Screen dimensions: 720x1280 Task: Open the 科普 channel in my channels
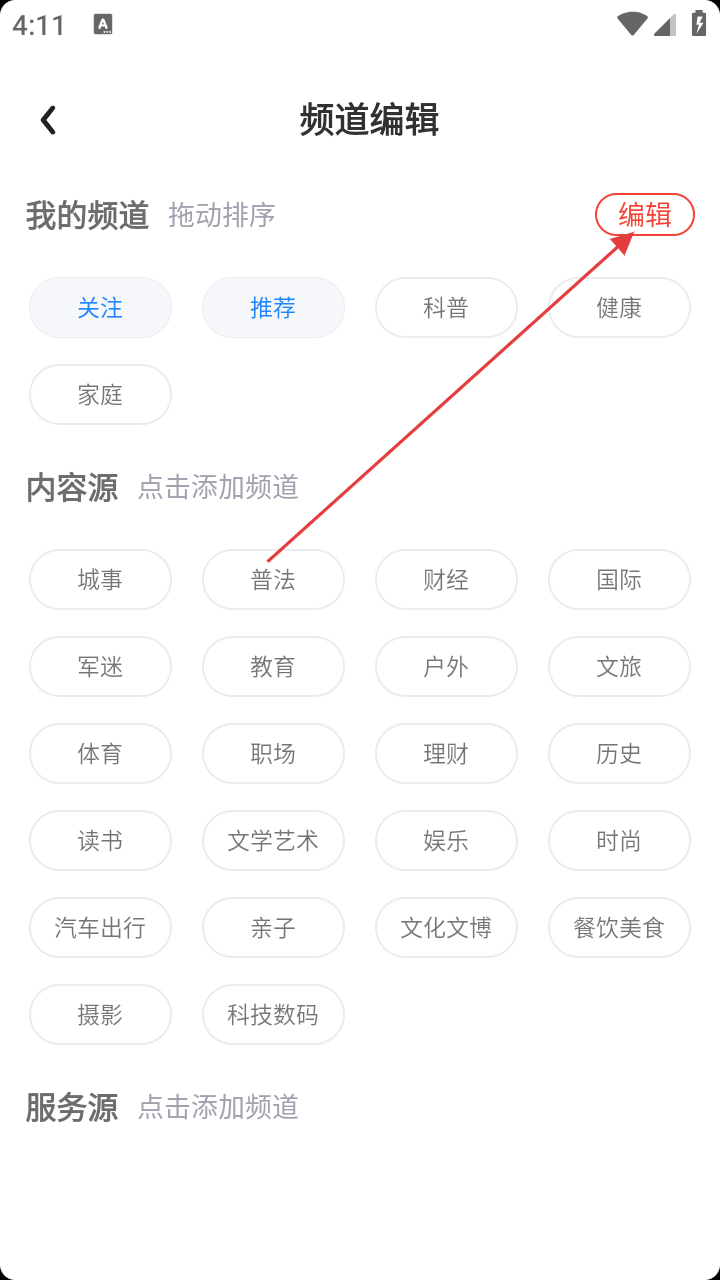446,308
